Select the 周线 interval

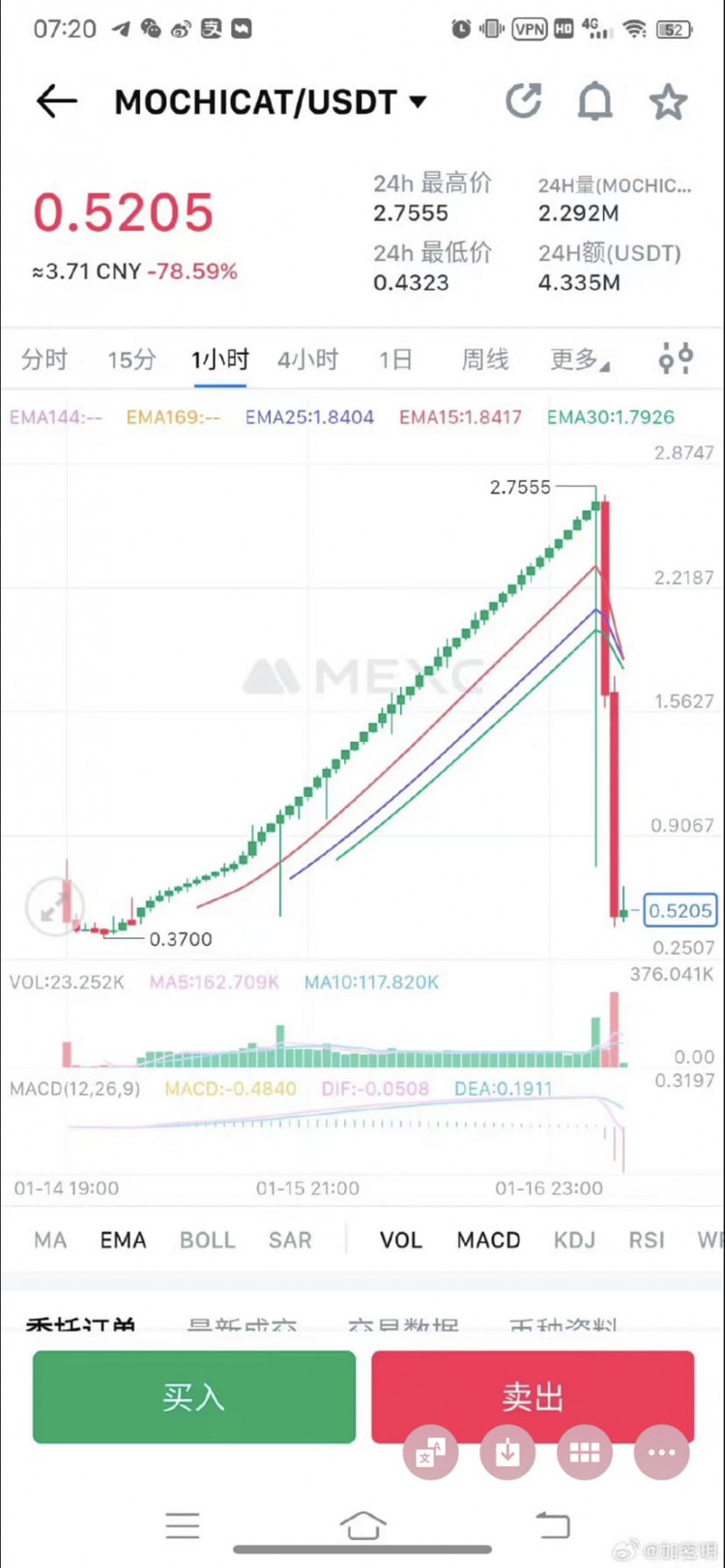[x=484, y=360]
